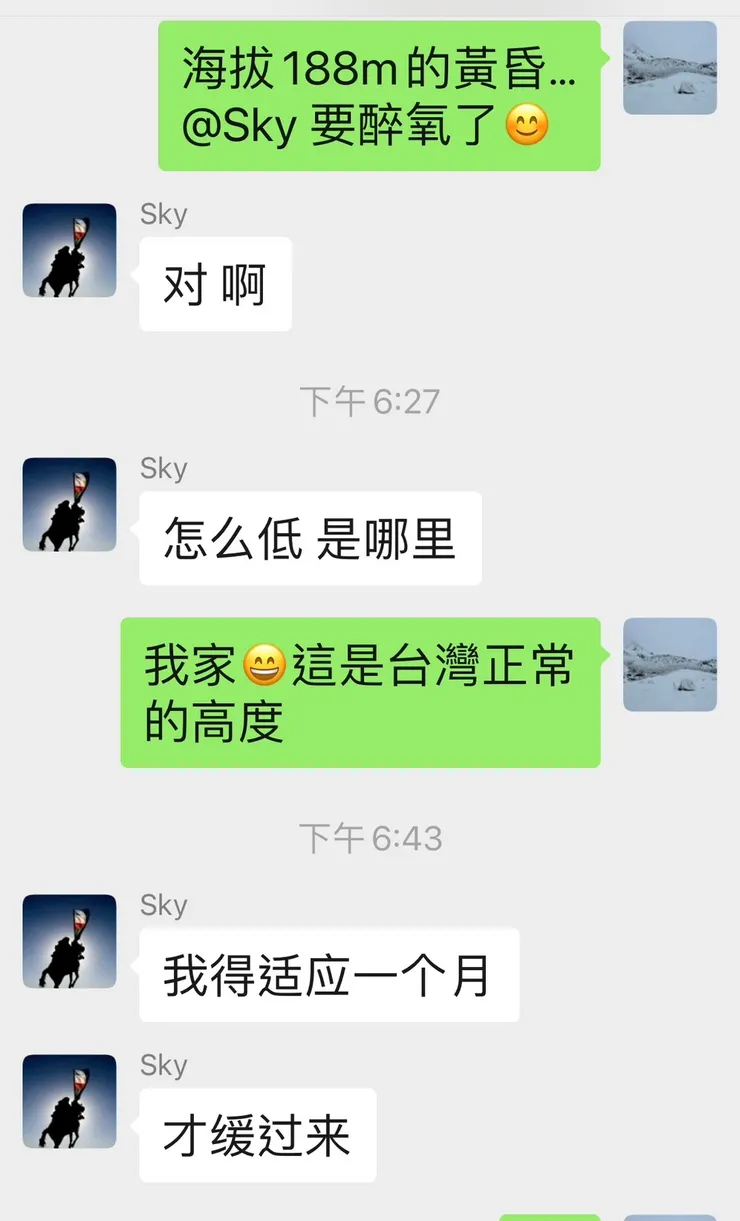Tap the green "海拔 188m 的黃昏" message bubble
Viewport: 740px width, 1221px height.
coord(380,95)
